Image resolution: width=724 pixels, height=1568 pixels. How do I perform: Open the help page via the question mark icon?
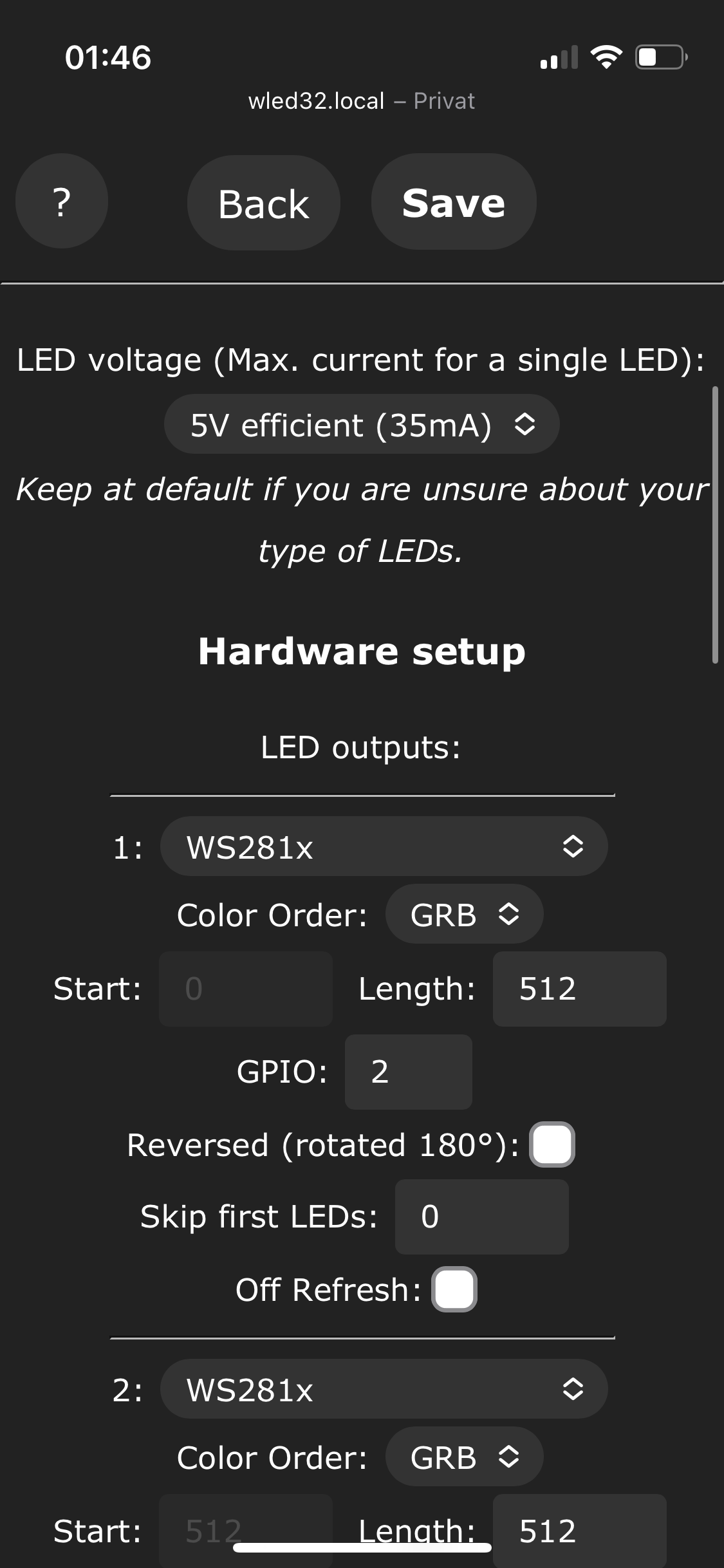(x=61, y=201)
